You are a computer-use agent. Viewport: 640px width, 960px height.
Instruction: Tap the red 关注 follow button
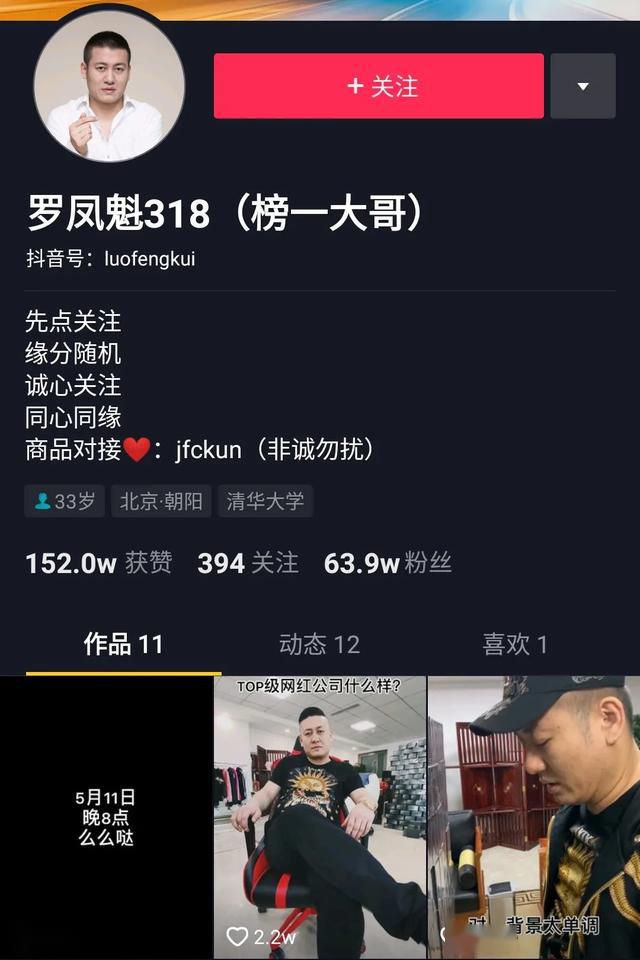378,86
